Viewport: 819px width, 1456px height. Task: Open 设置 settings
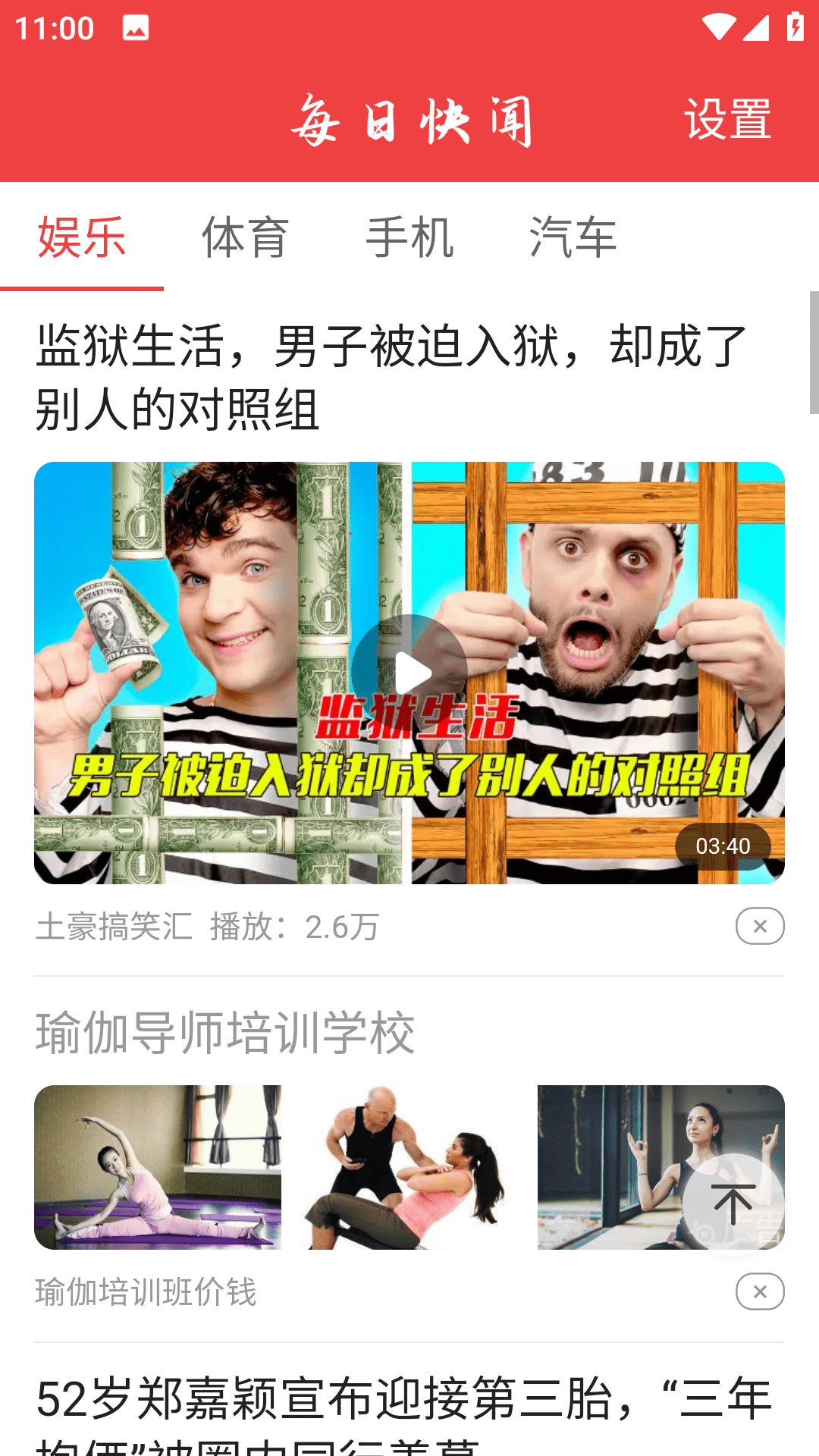[727, 120]
